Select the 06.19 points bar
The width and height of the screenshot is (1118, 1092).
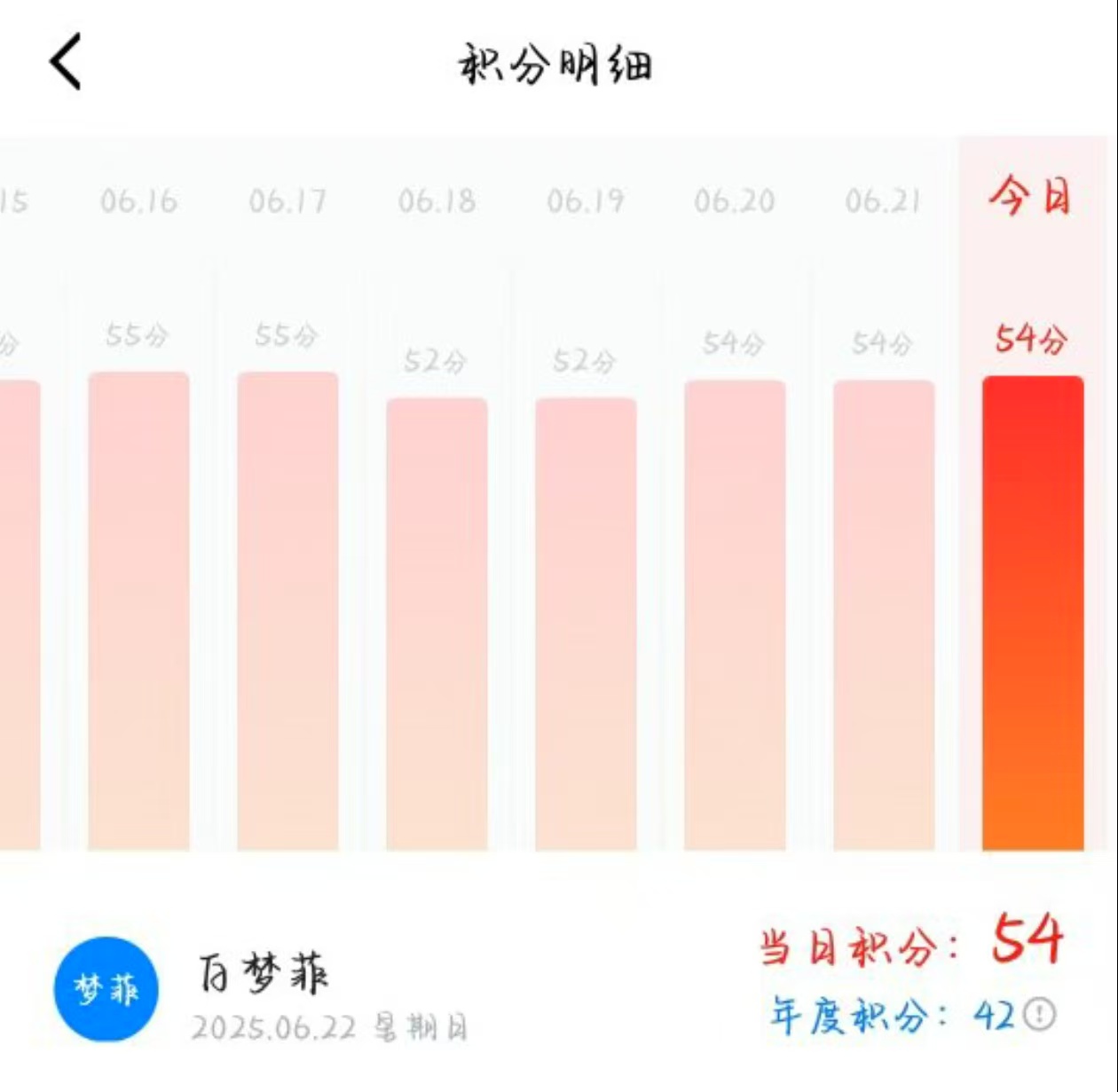tap(586, 624)
